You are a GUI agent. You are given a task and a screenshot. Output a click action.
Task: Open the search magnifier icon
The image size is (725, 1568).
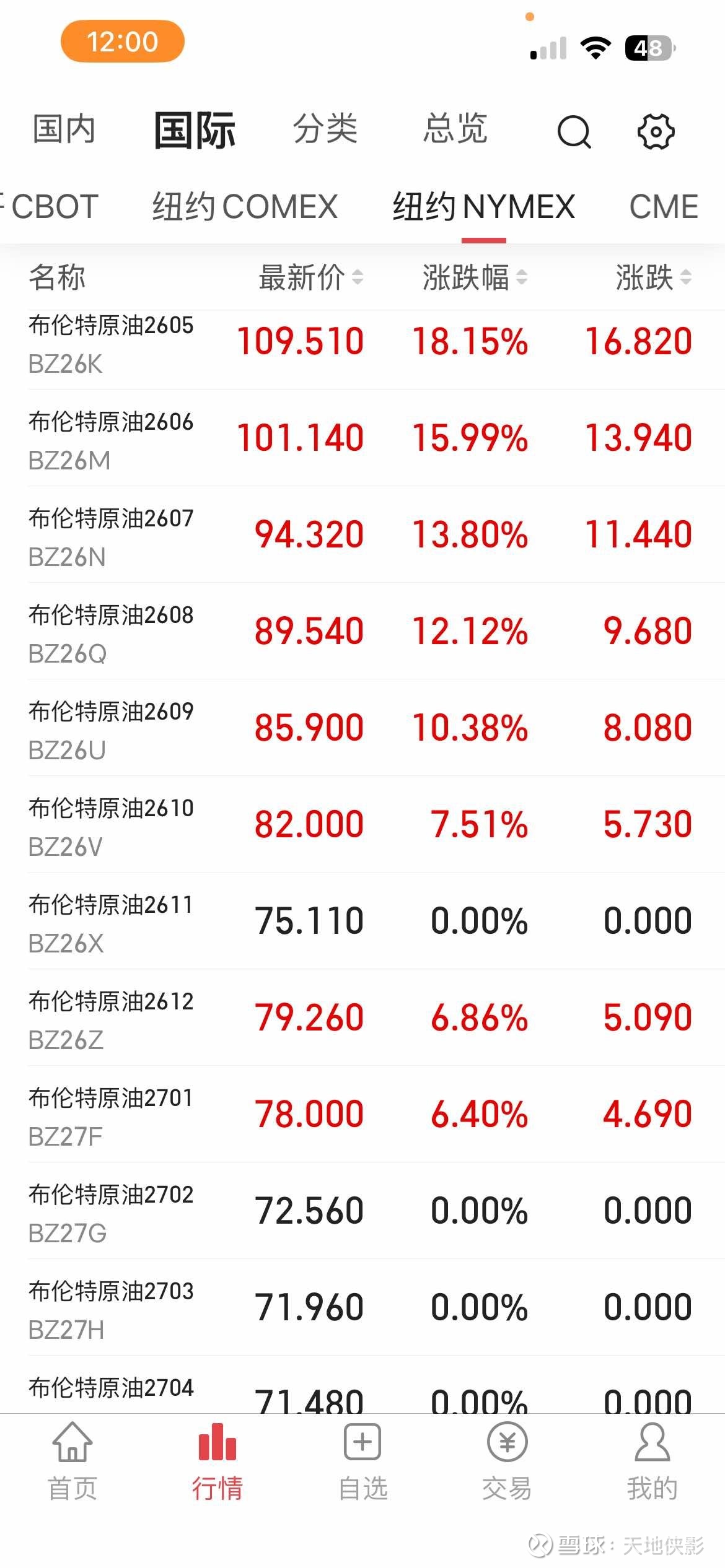point(574,131)
